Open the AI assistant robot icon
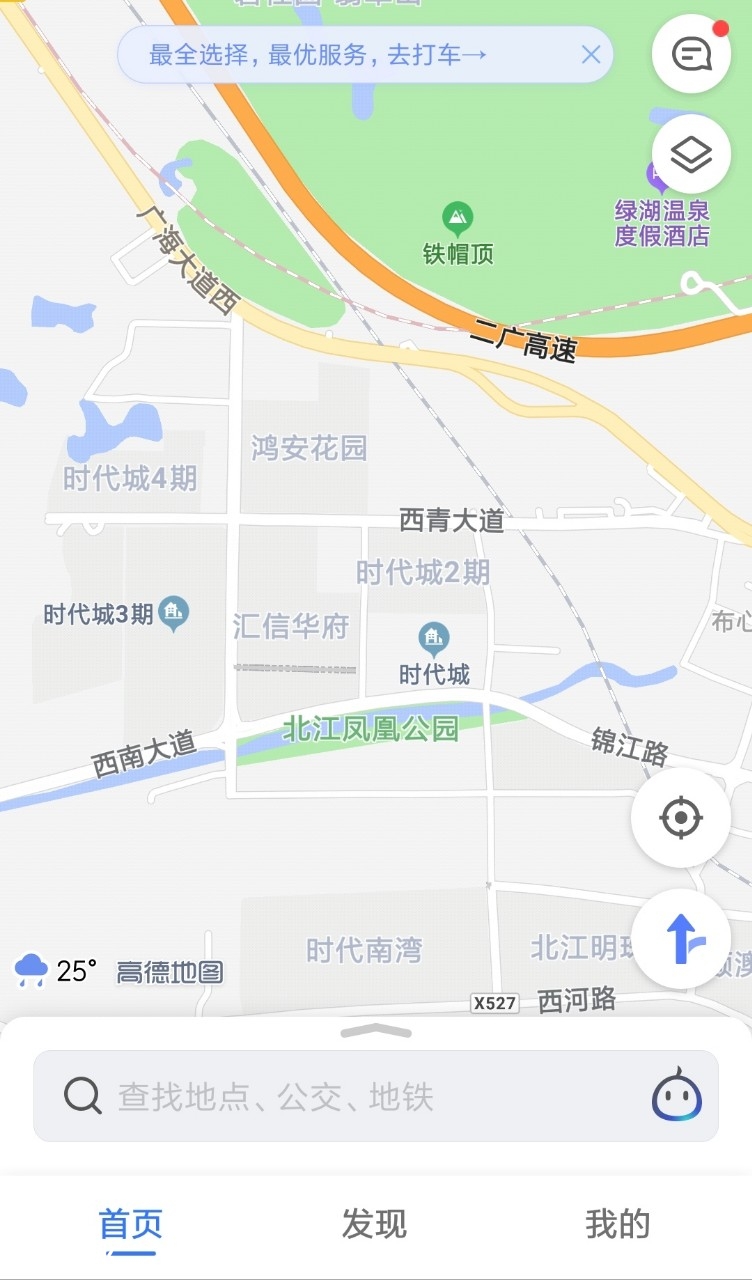 (x=677, y=1095)
